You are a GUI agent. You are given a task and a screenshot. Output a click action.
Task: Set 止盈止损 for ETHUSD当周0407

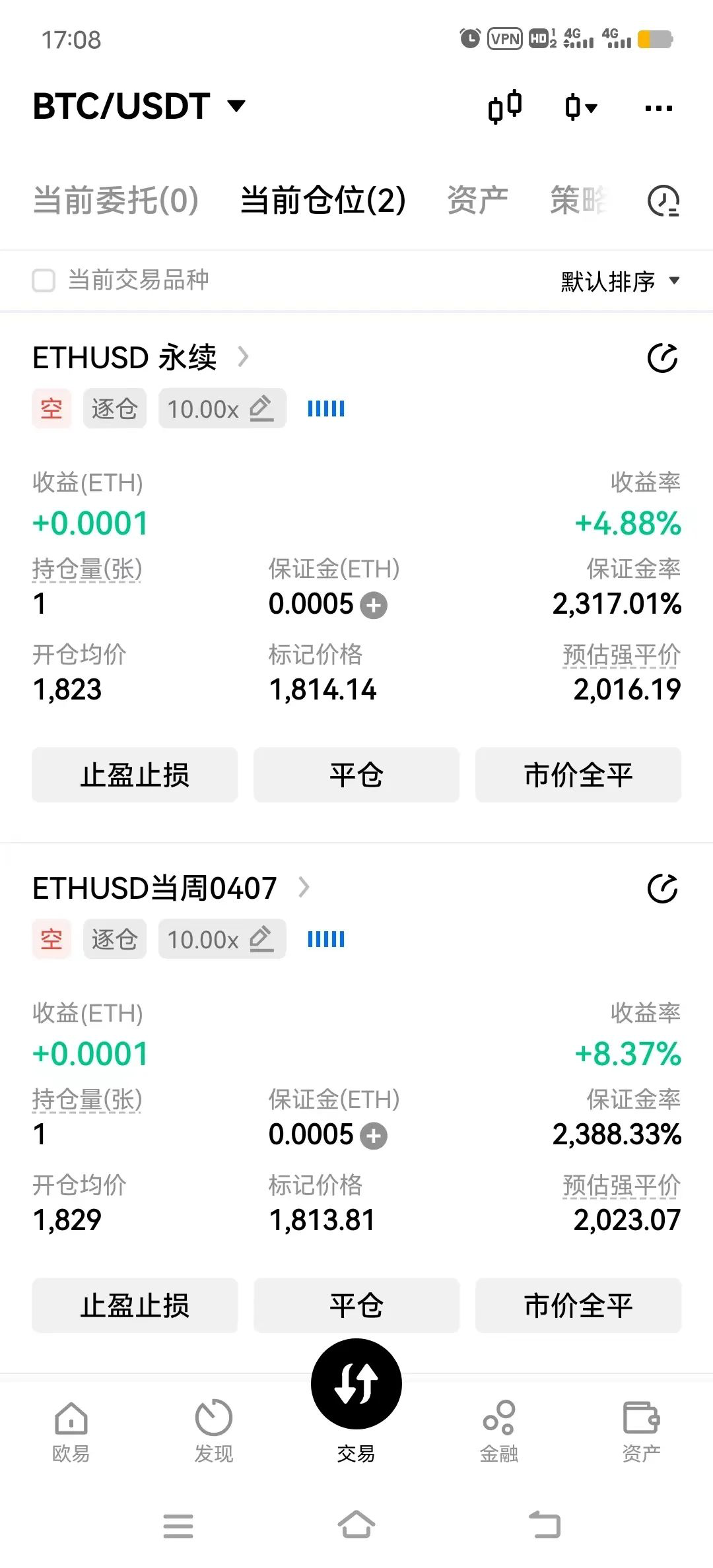(x=135, y=1305)
